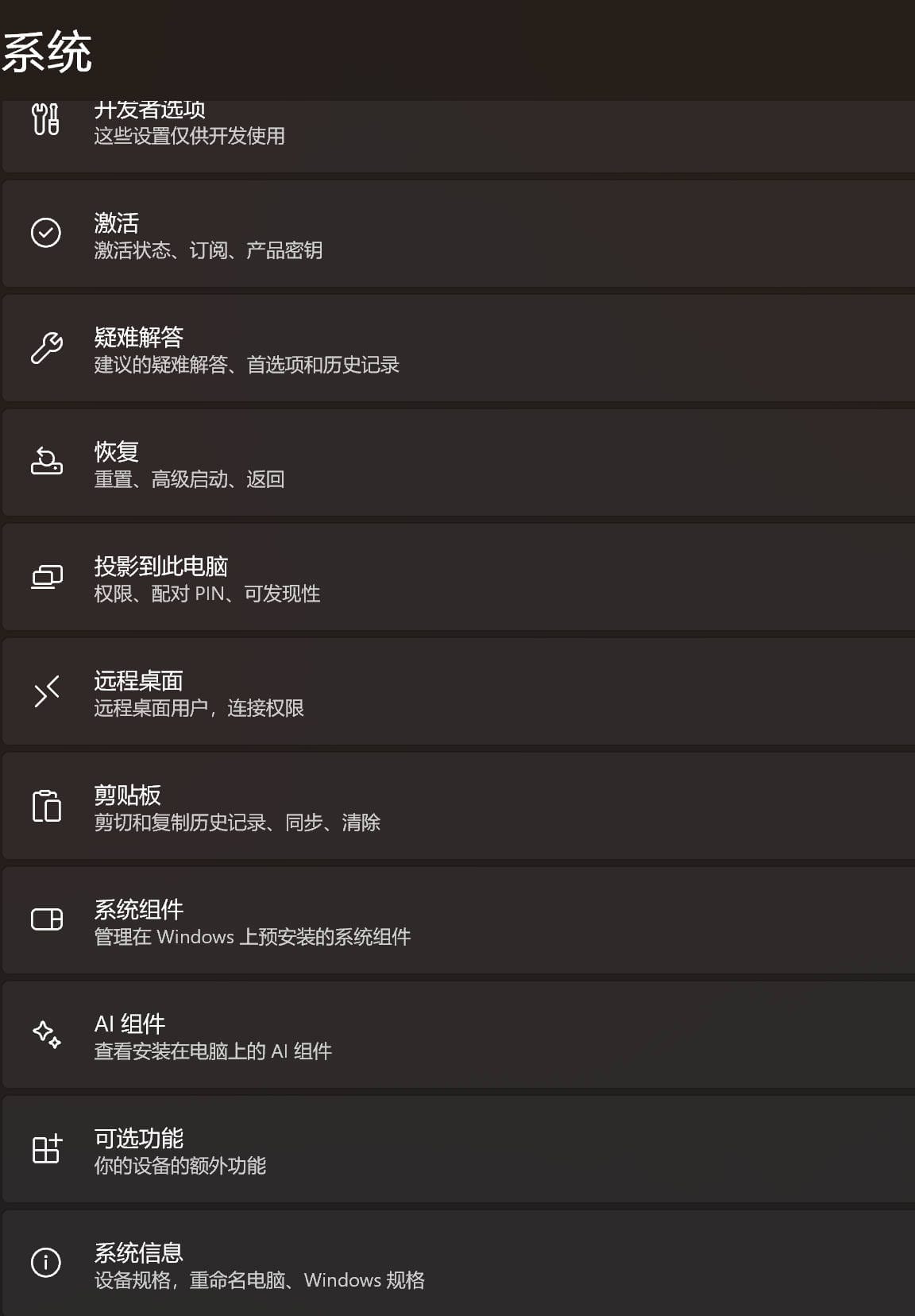This screenshot has width=915, height=1316.
Task: Click the AI 组件 sparkles icon
Action: click(45, 1035)
